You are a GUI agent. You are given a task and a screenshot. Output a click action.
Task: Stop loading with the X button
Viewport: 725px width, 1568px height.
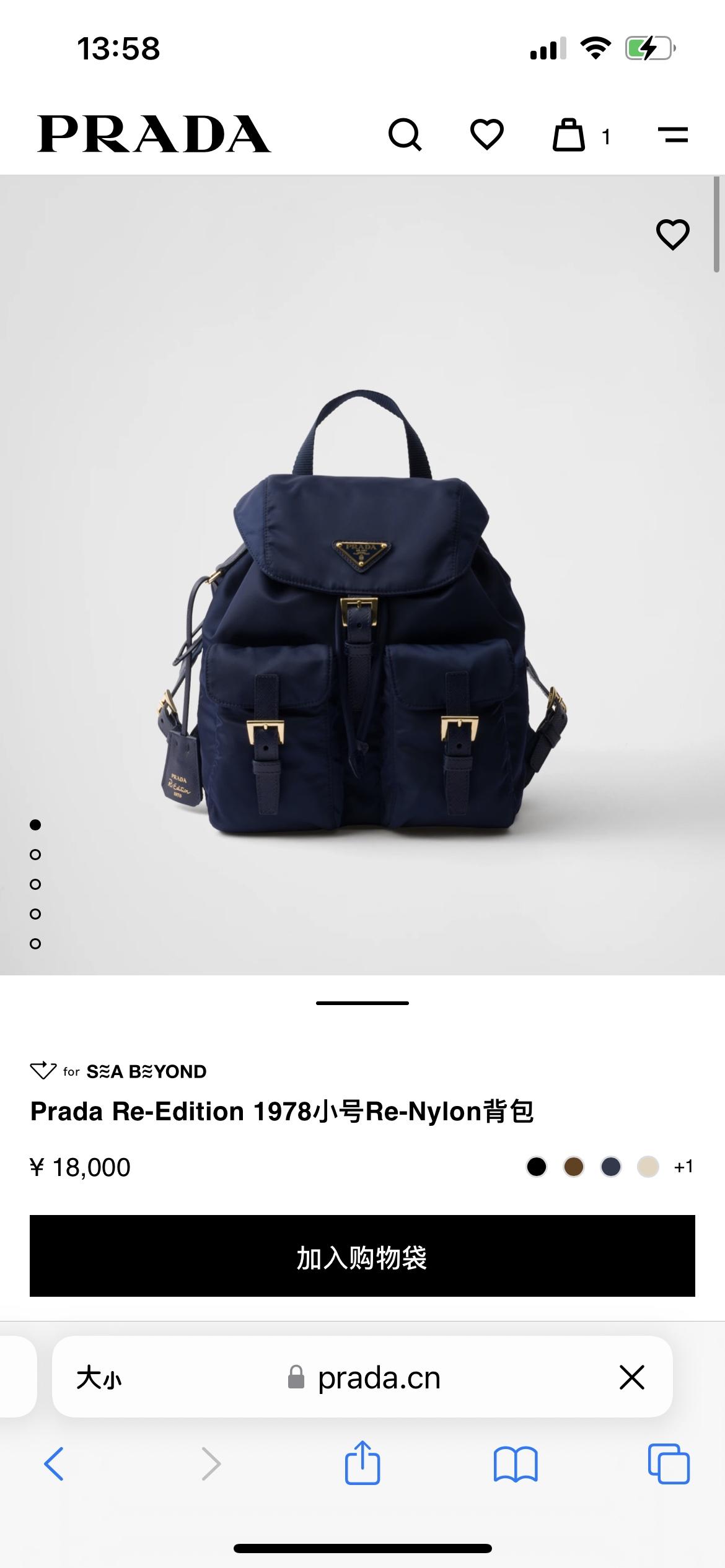coord(631,1377)
